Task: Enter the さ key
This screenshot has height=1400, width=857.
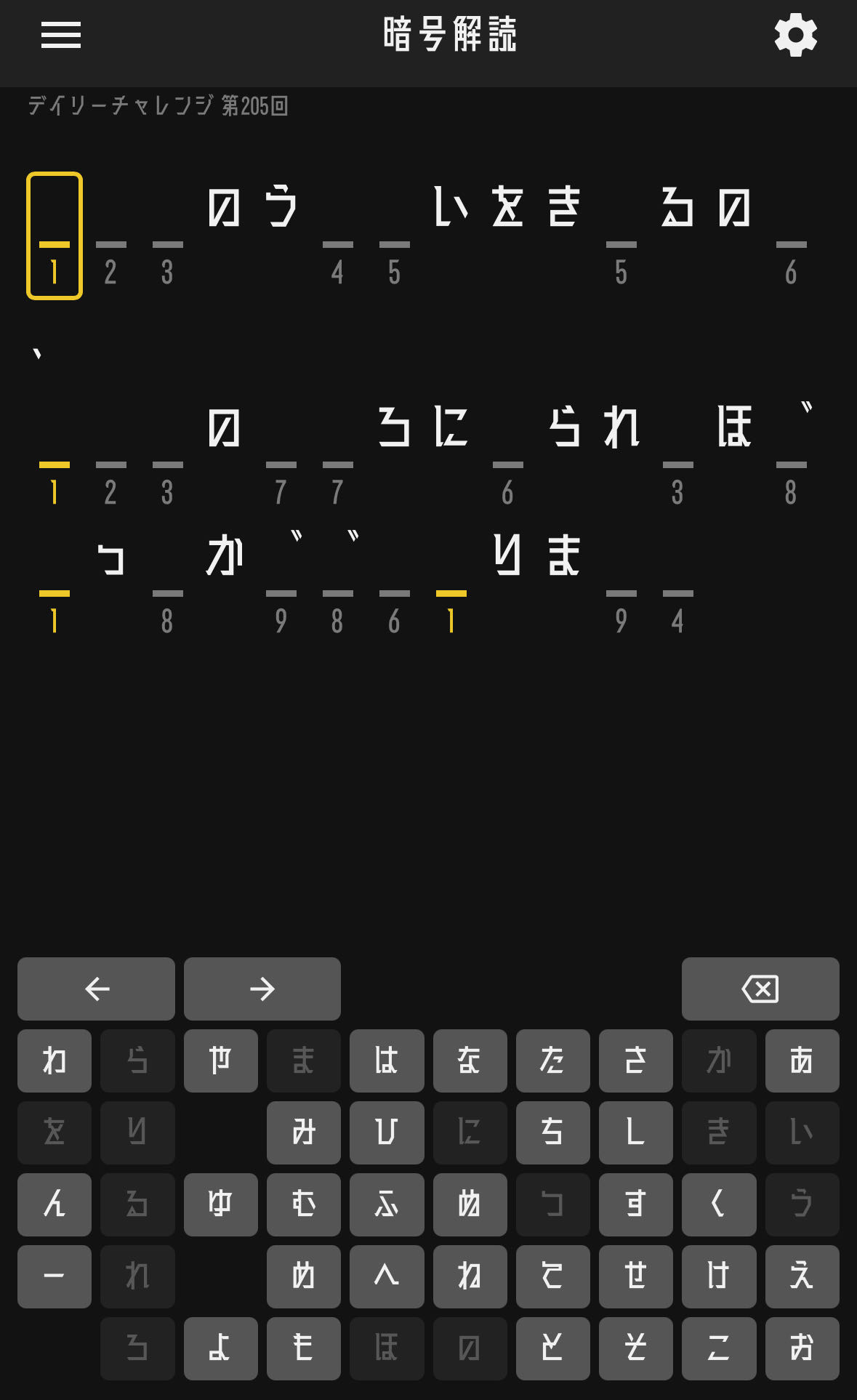Action: point(635,1061)
